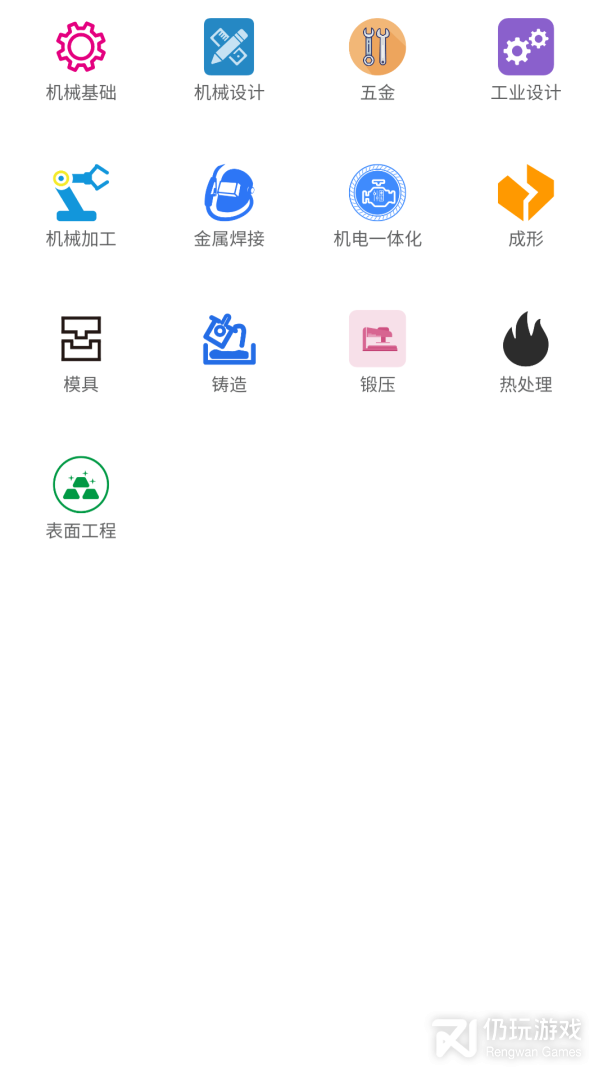Open the 铸造 casting category

click(229, 340)
